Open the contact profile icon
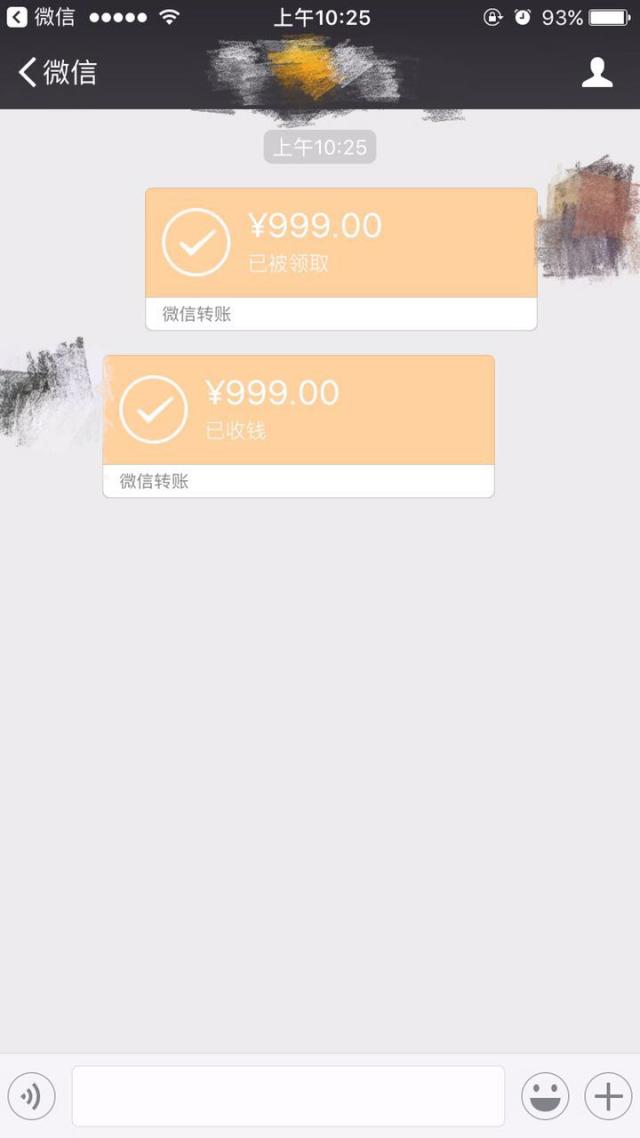The image size is (640, 1138). [x=597, y=72]
